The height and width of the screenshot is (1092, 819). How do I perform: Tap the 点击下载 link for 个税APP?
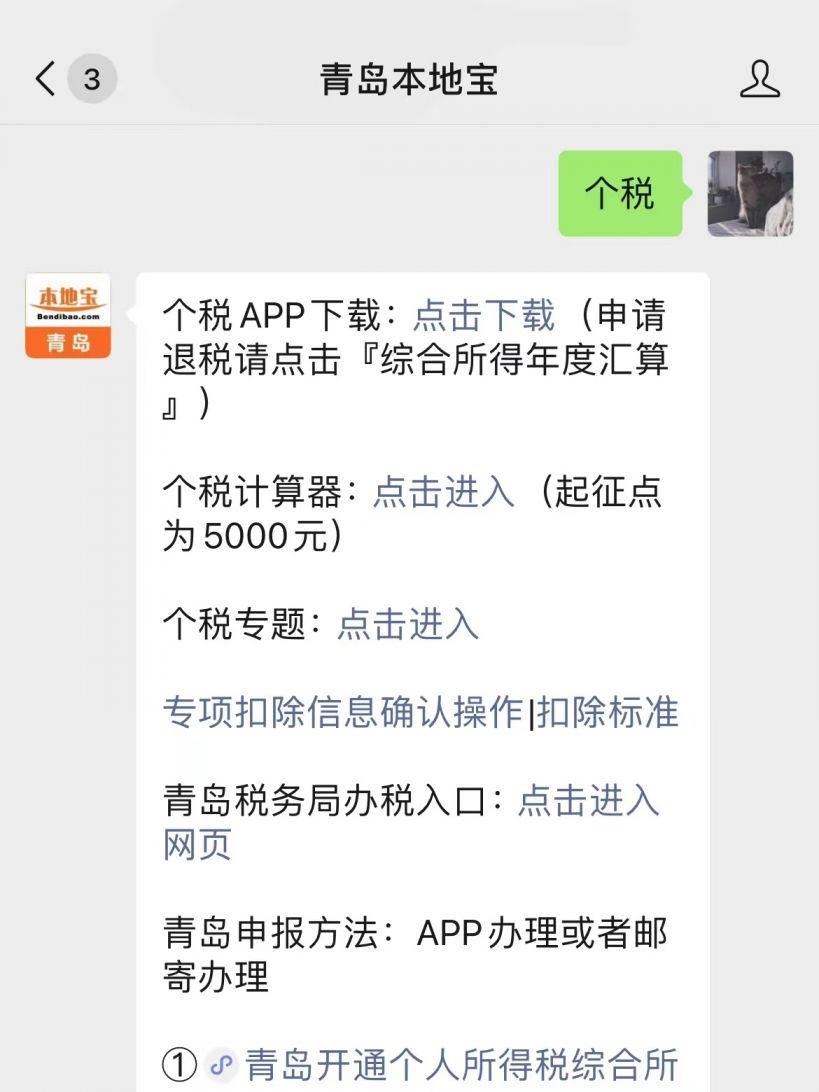484,316
